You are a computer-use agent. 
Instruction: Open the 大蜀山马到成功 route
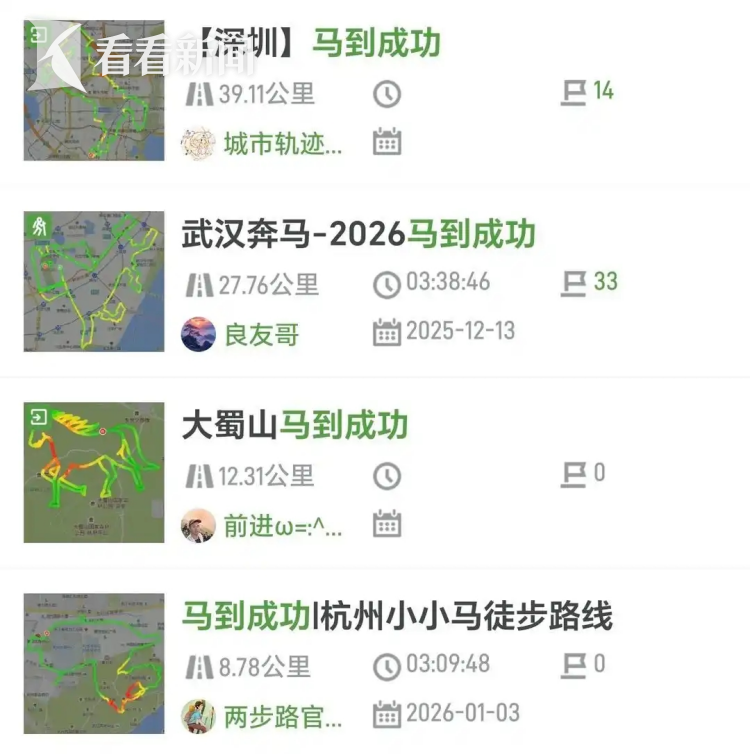295,425
